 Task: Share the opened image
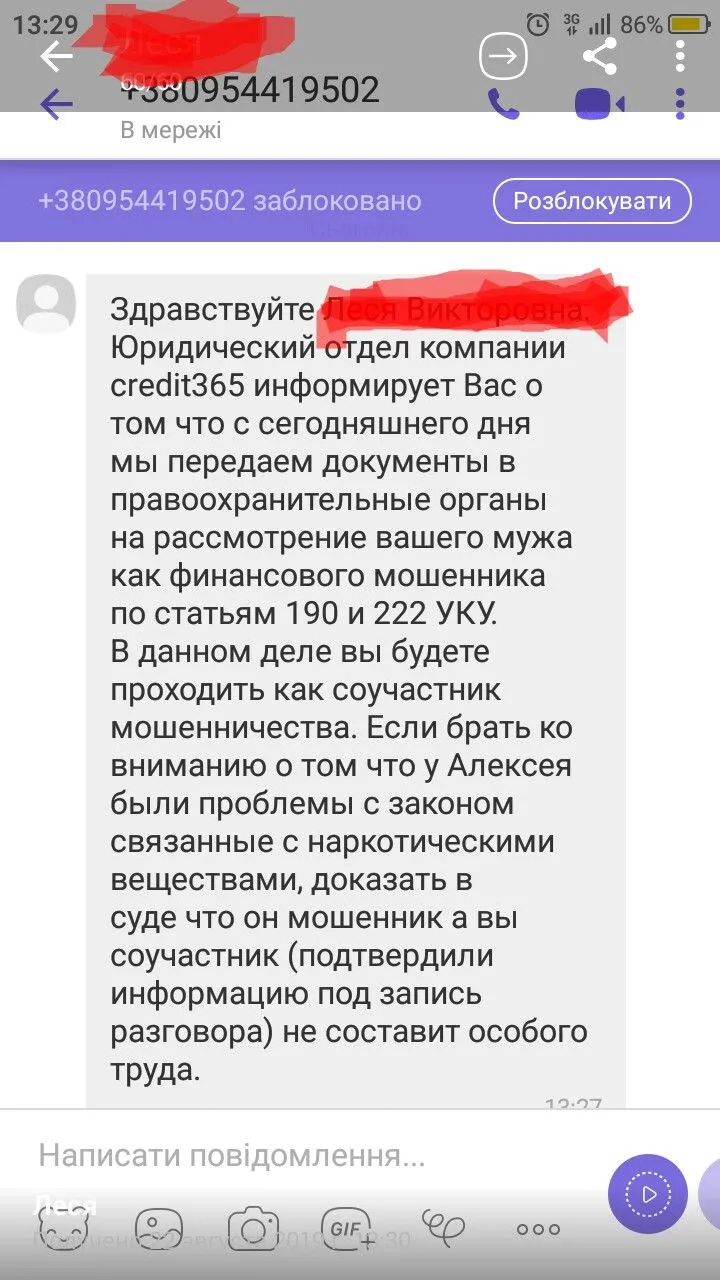(599, 56)
